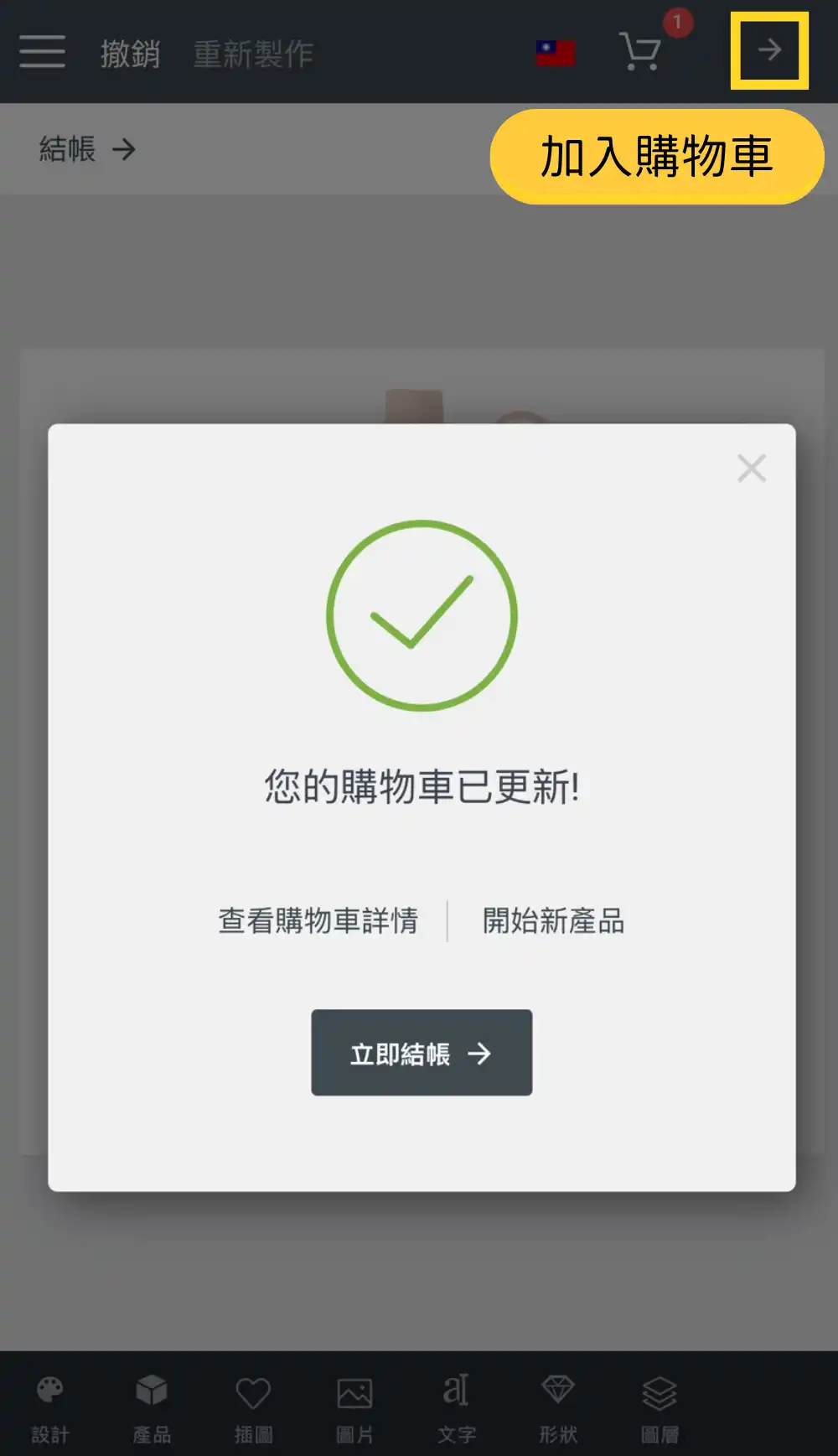Close the cart updated dialog
838x1456 pixels.
point(751,468)
